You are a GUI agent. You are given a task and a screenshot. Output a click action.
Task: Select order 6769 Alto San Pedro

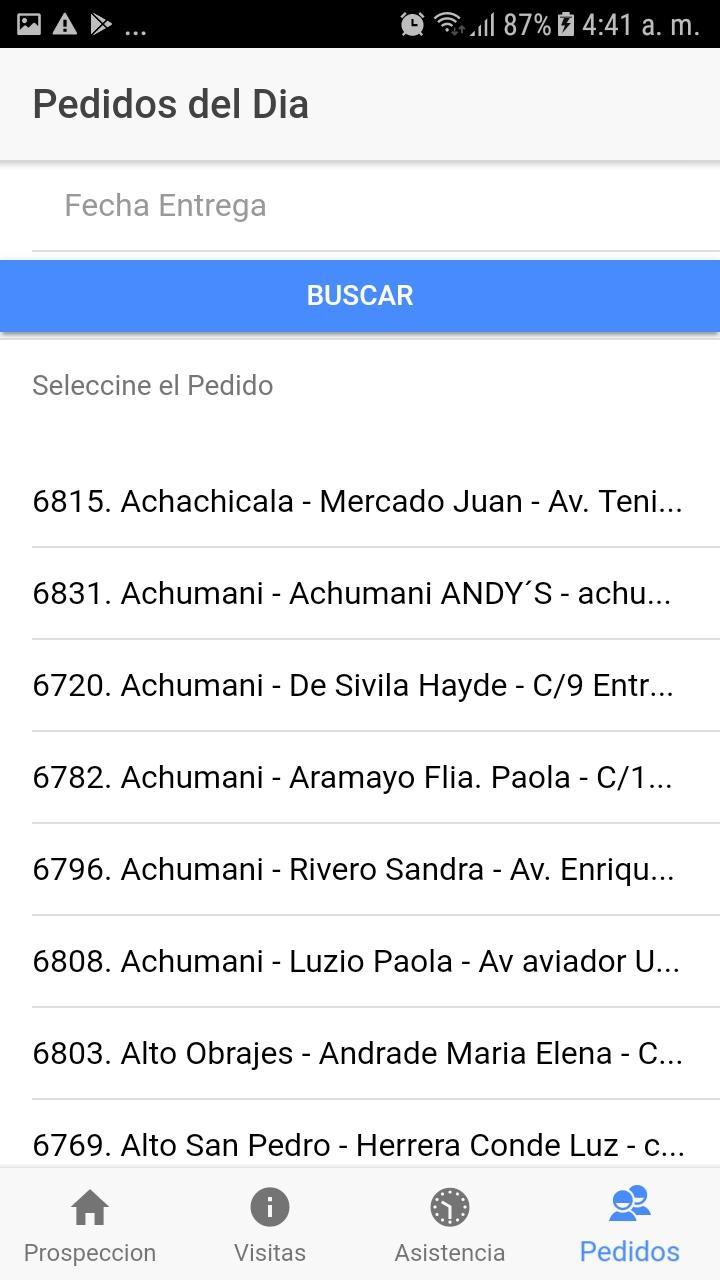pos(360,1136)
